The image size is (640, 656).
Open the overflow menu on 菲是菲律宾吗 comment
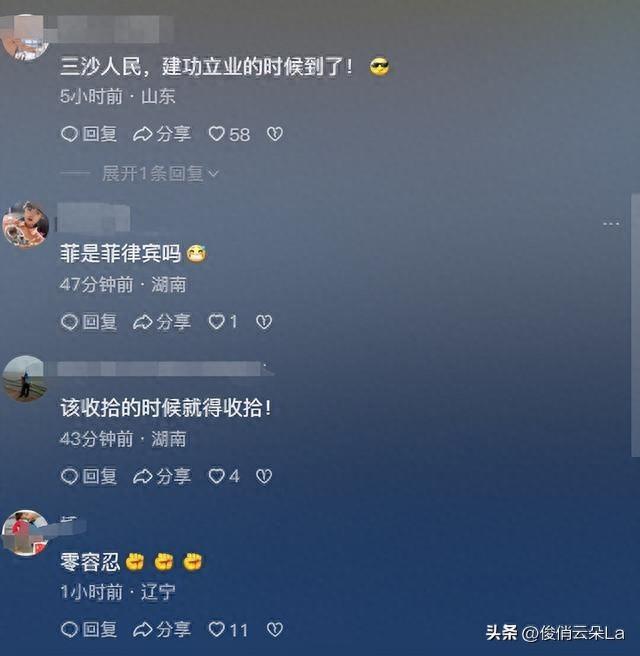[610, 223]
